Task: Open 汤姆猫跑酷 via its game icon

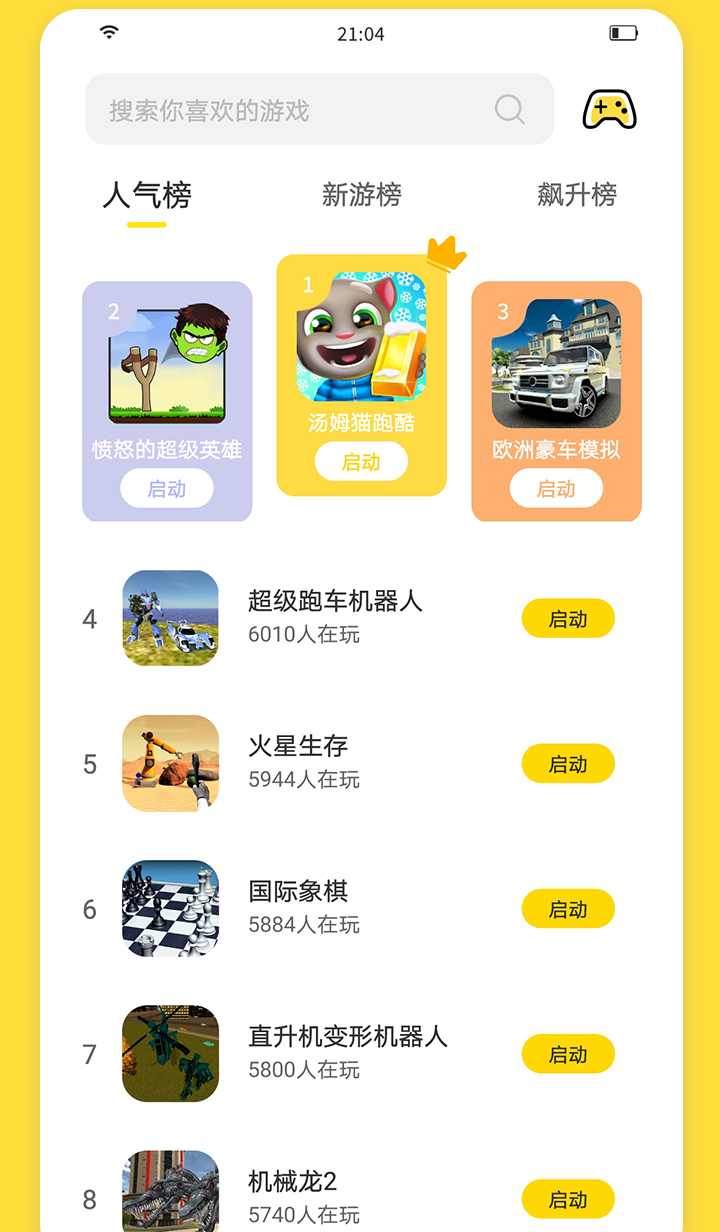Action: point(361,340)
